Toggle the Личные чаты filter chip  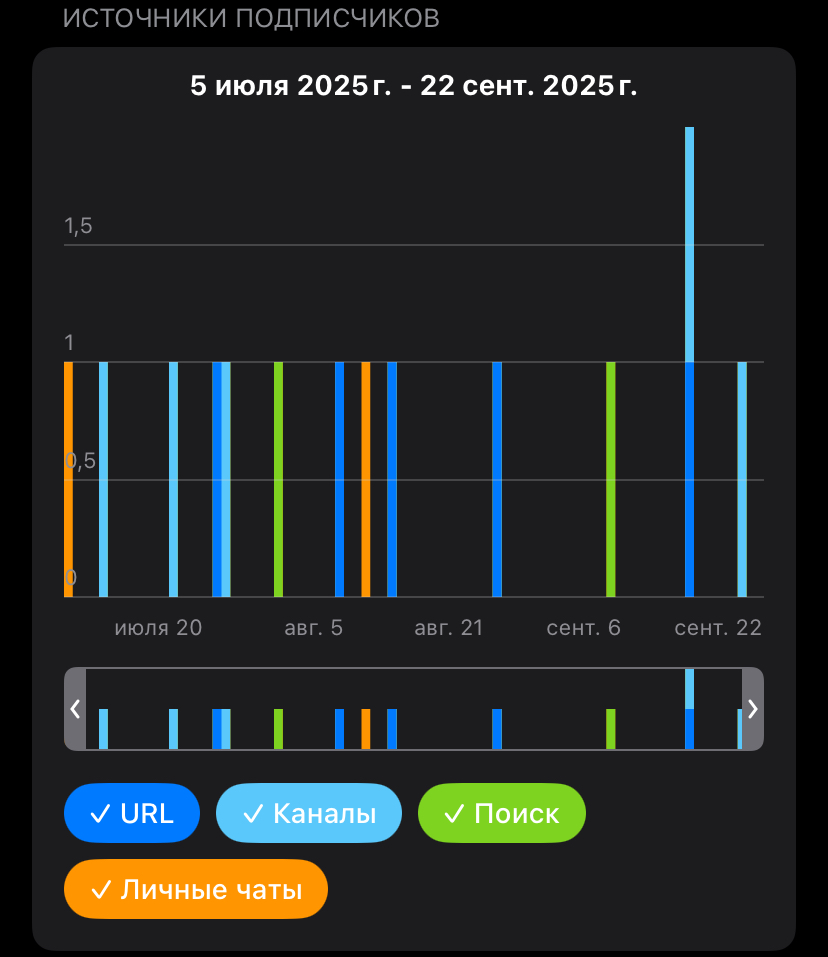[x=196, y=889]
